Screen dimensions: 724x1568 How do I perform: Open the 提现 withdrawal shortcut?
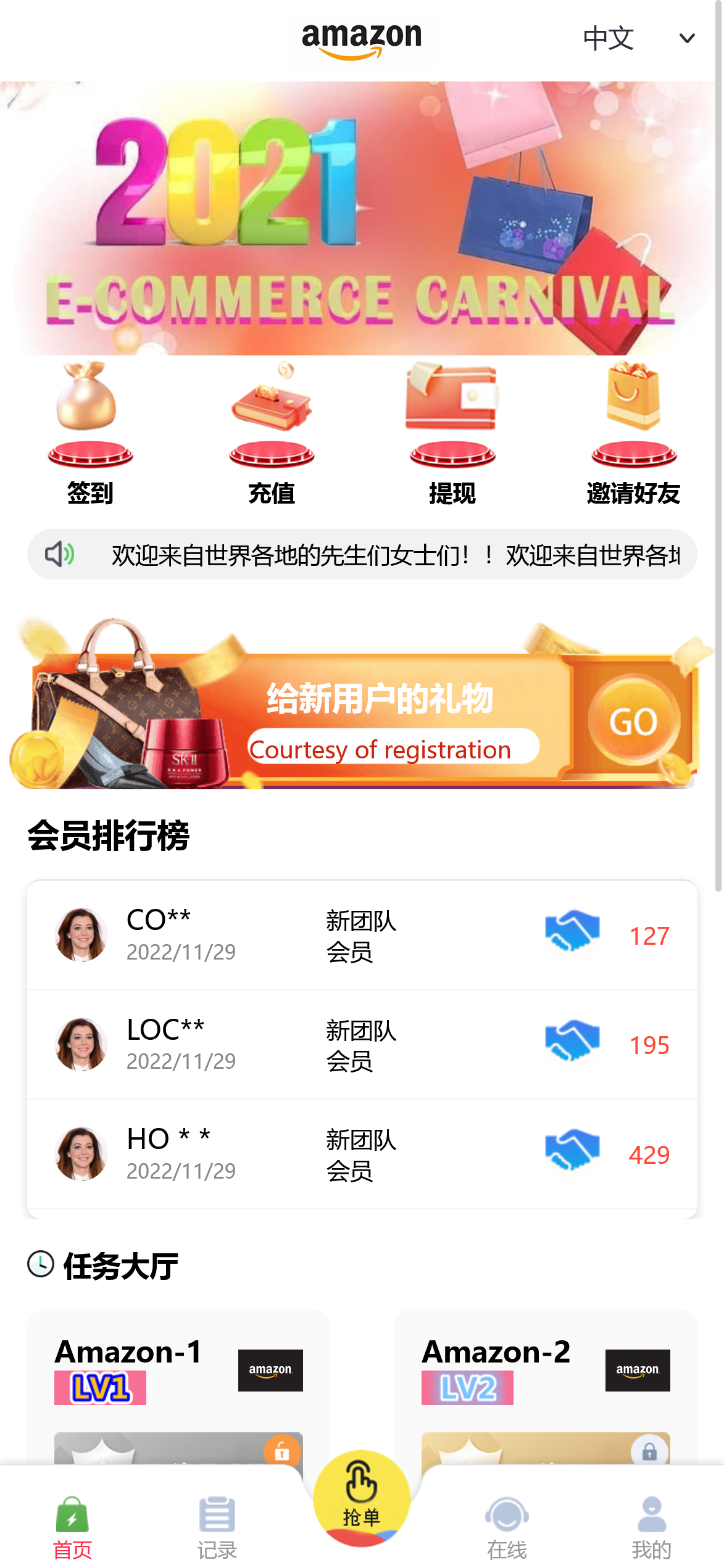[452, 434]
